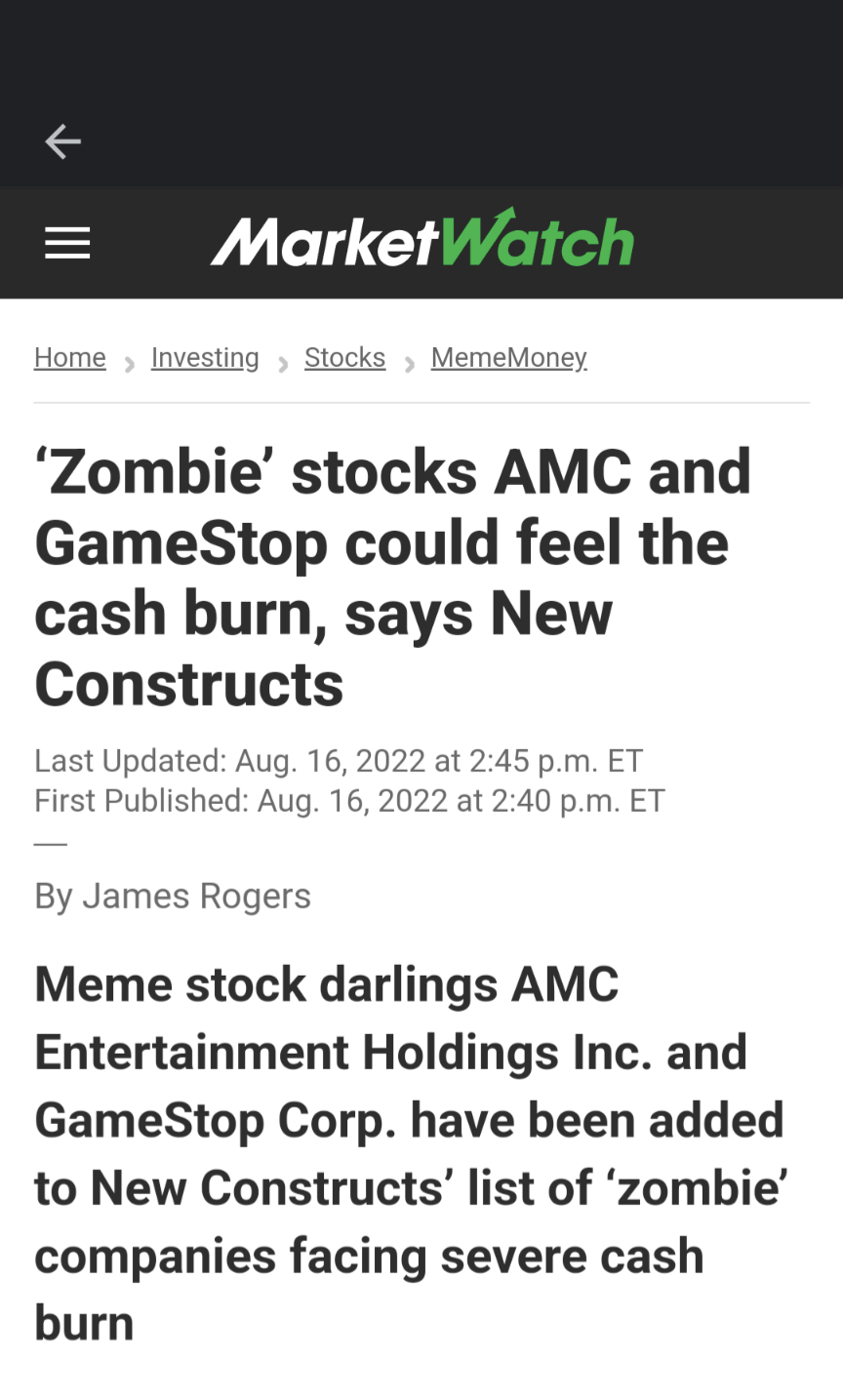Select the breadcrumb divider line under navigation

coord(421,401)
